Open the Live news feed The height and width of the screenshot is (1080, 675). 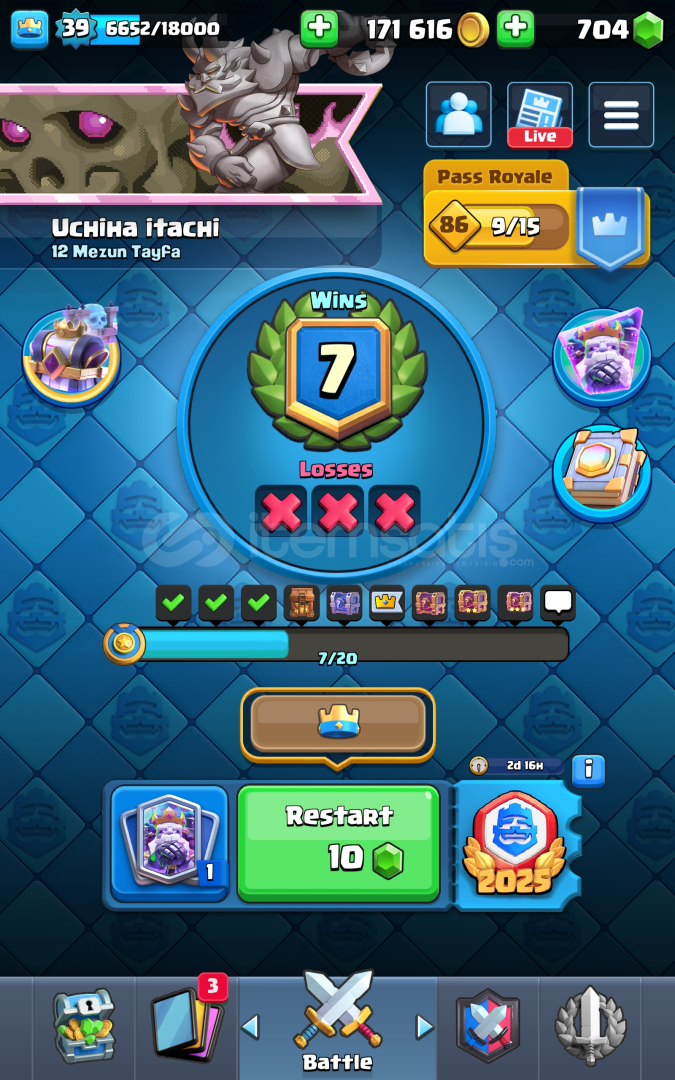click(x=540, y=115)
